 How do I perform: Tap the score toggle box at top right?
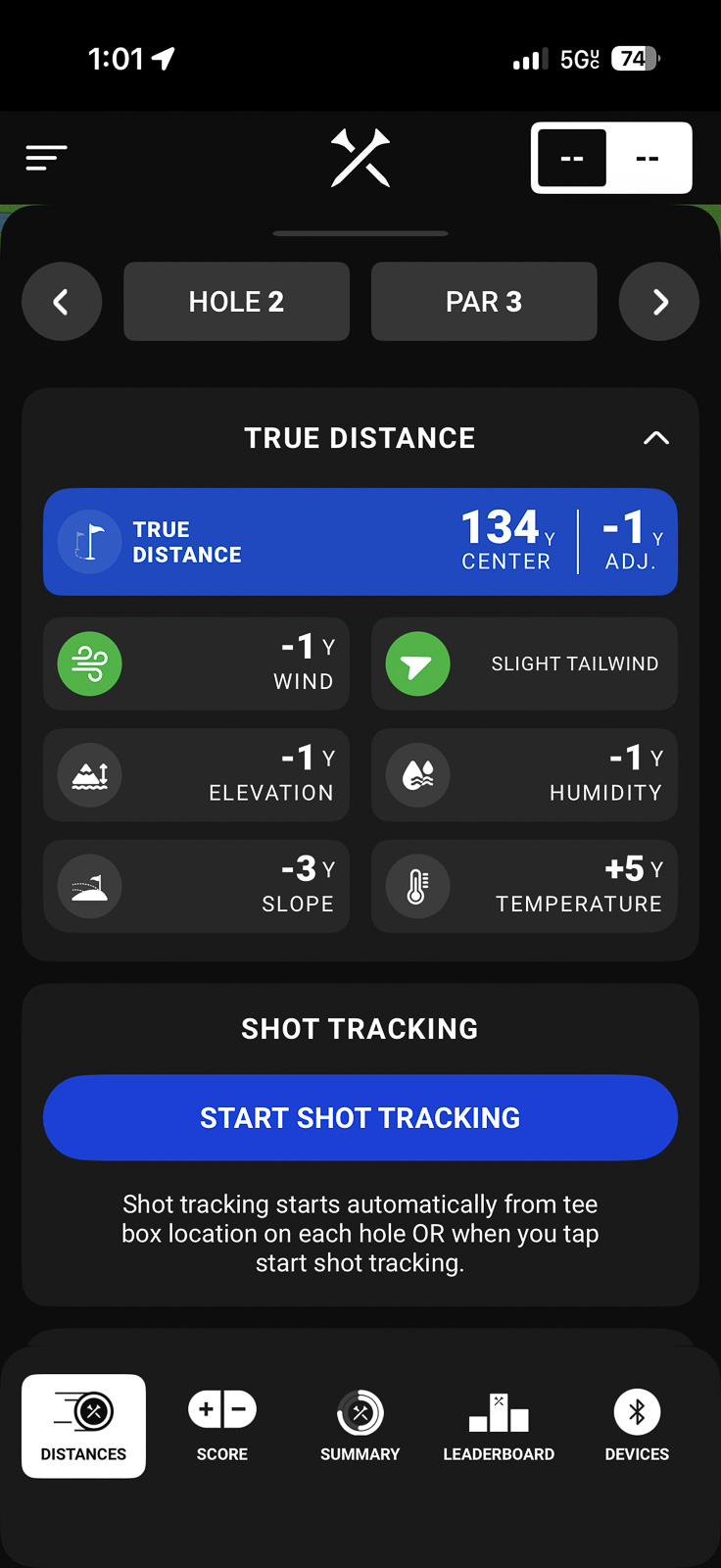(611, 158)
